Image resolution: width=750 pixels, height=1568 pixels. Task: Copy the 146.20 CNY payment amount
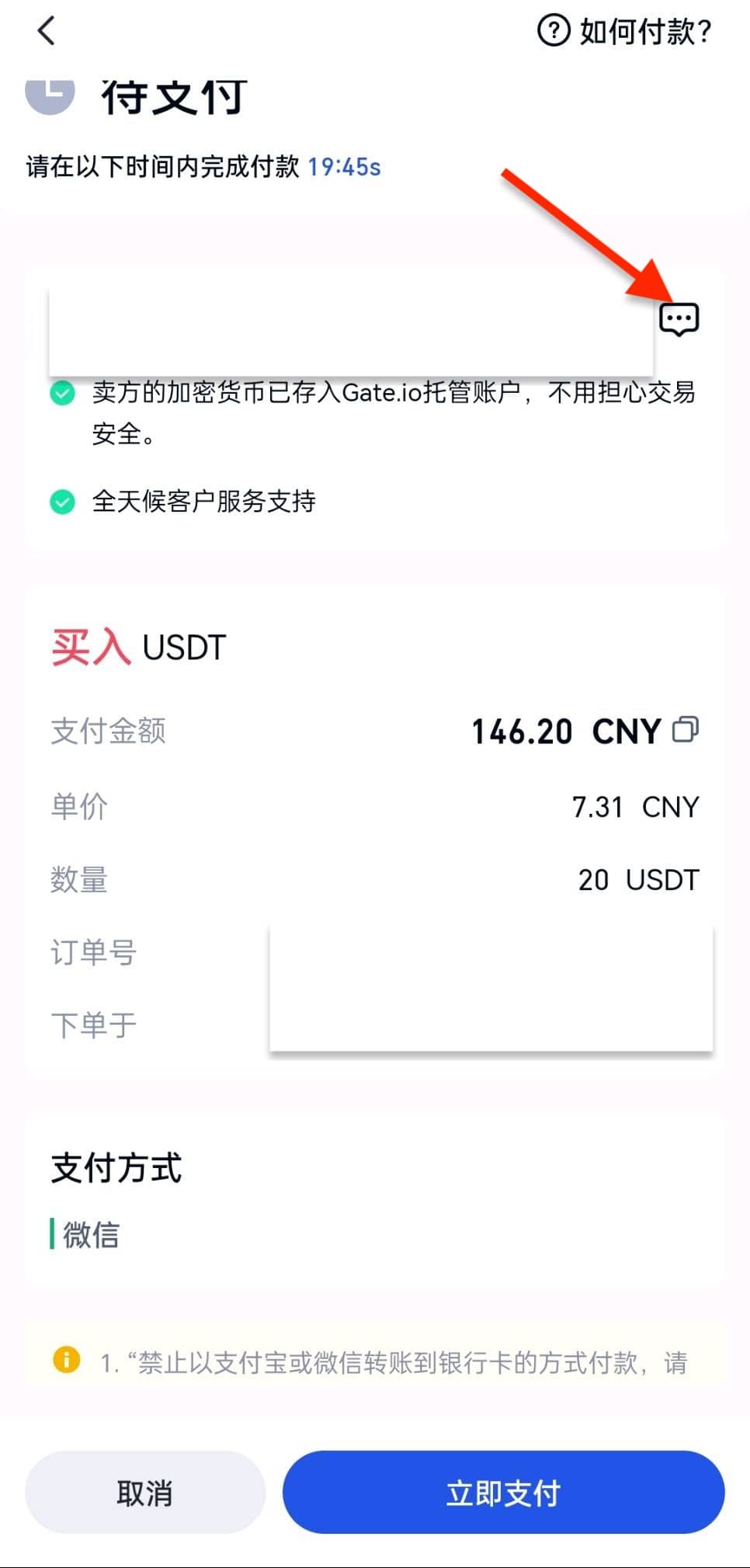pos(685,730)
